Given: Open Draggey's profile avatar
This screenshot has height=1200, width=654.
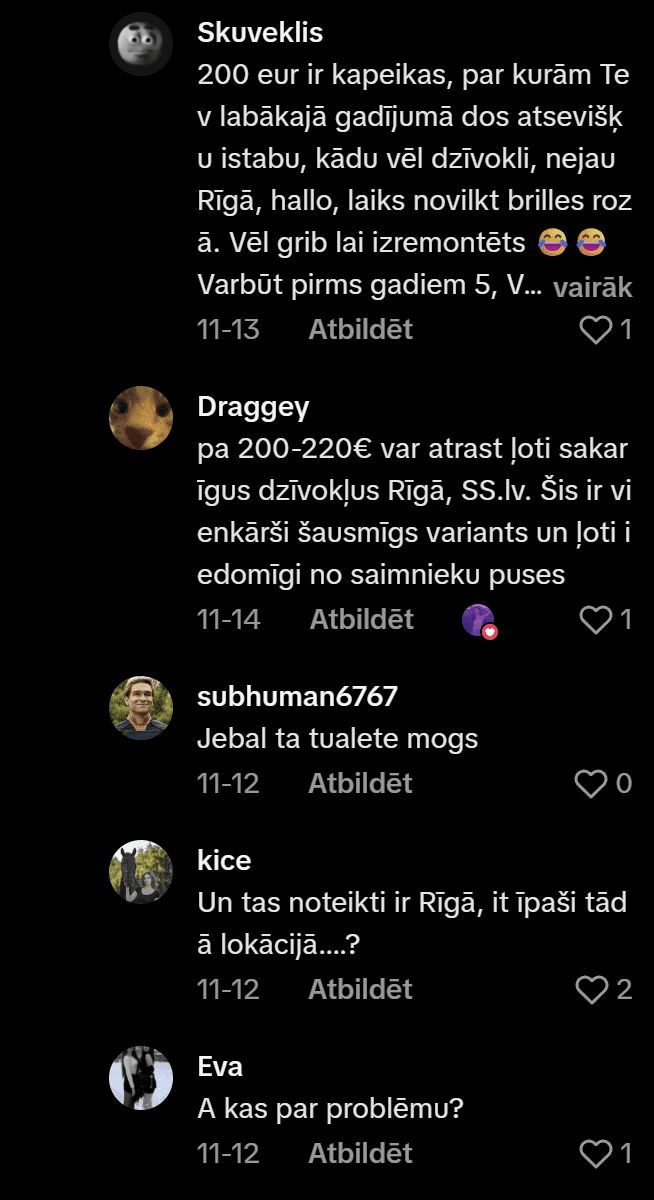Looking at the screenshot, I should pyautogui.click(x=141, y=418).
